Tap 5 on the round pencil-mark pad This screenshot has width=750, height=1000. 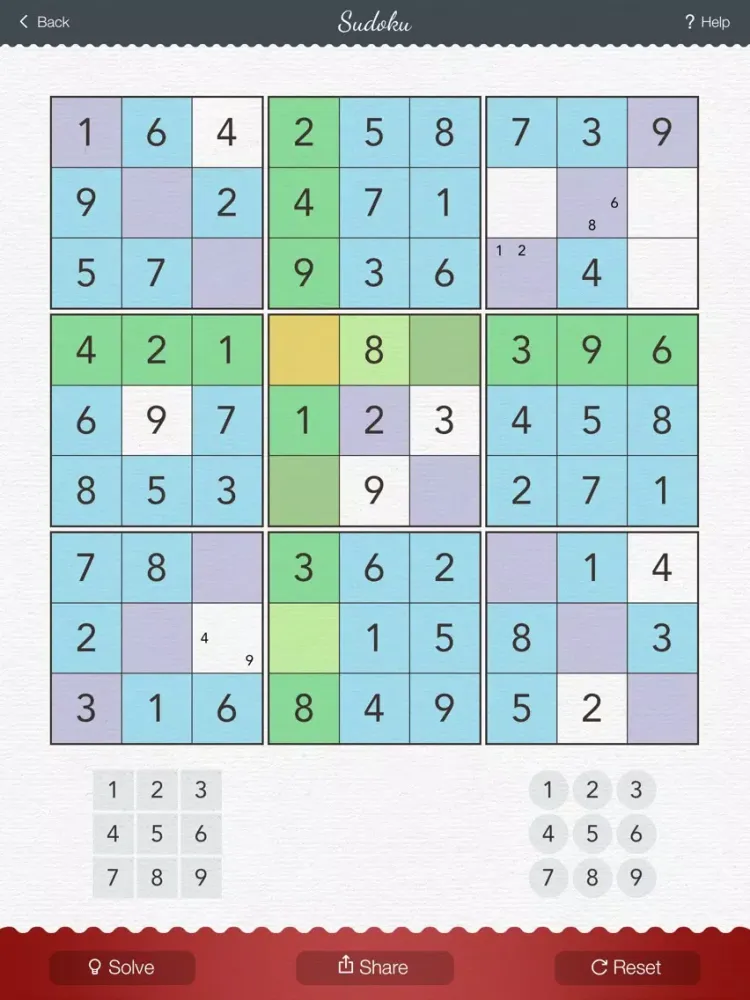click(592, 834)
